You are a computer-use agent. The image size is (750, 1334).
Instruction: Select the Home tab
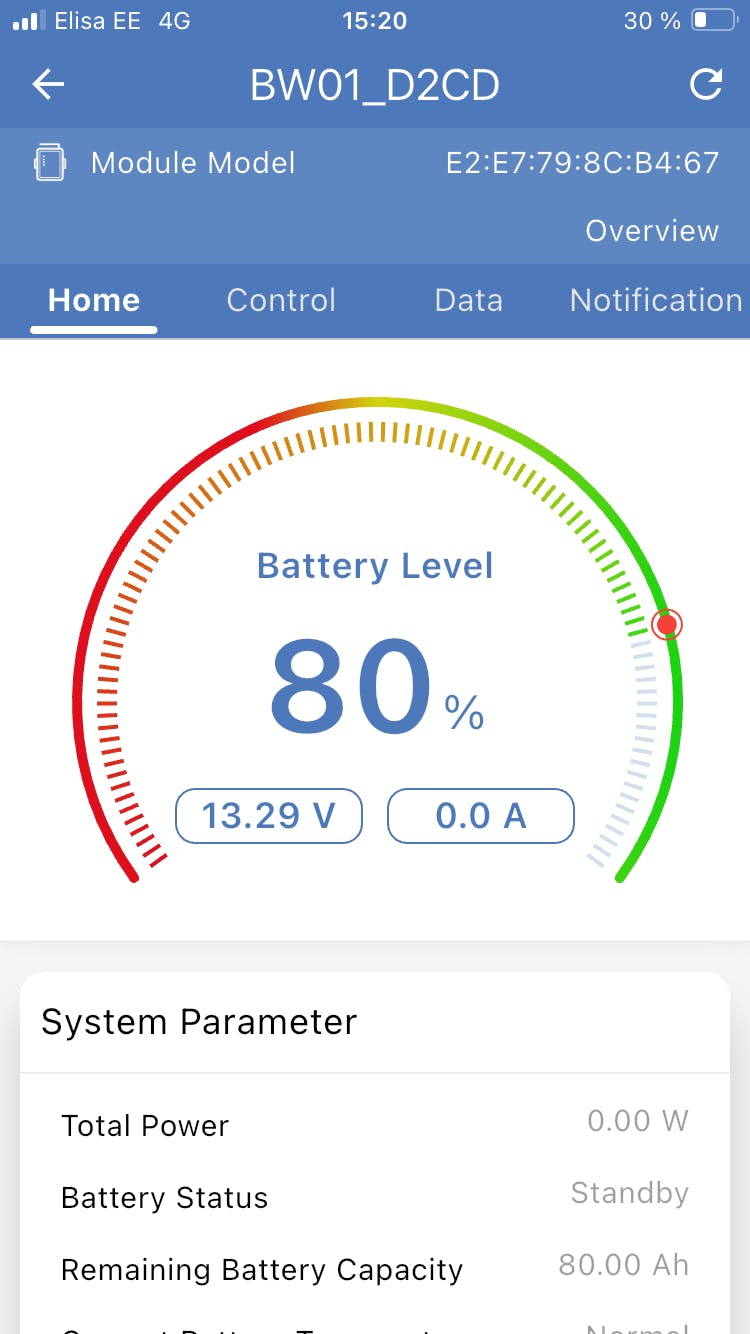click(94, 300)
